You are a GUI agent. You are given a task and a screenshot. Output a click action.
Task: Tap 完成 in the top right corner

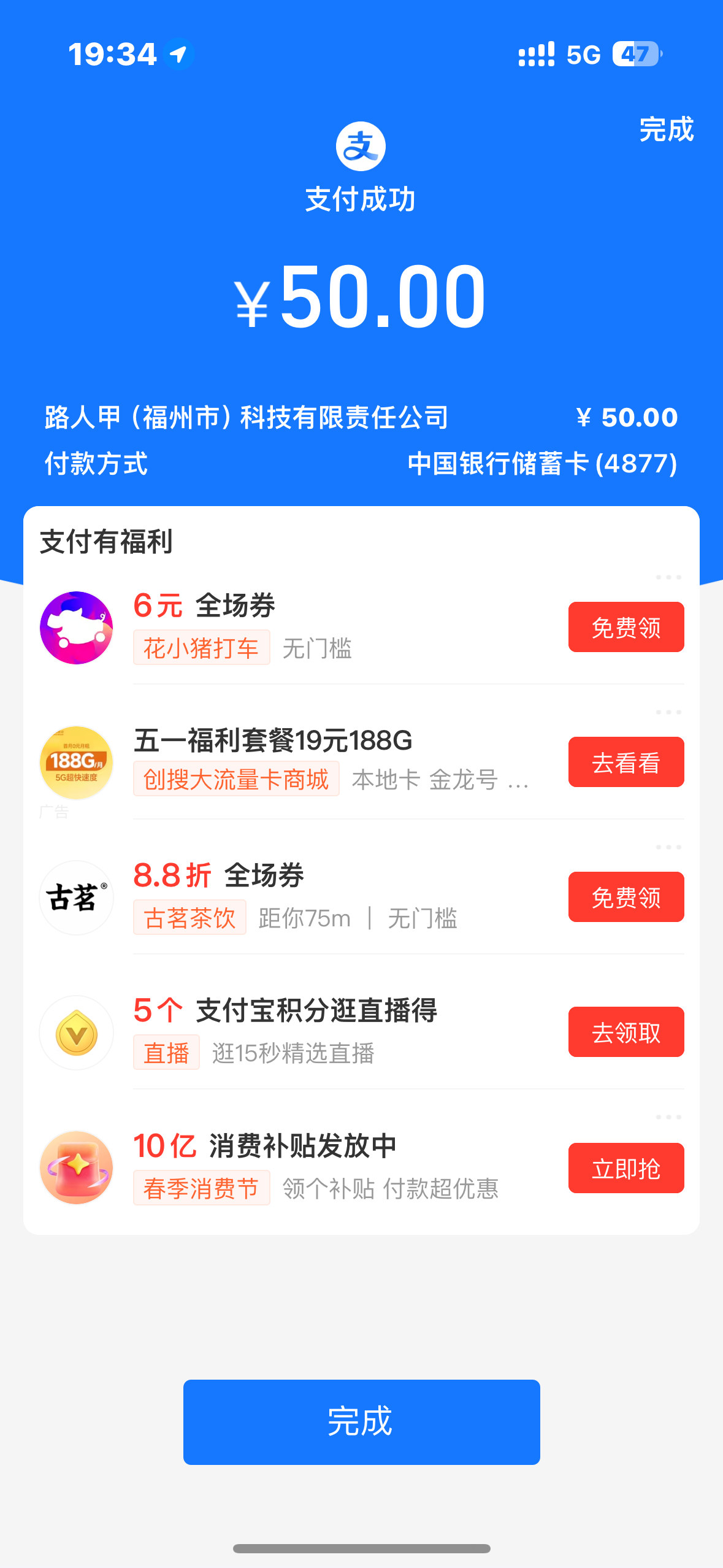pos(666,129)
